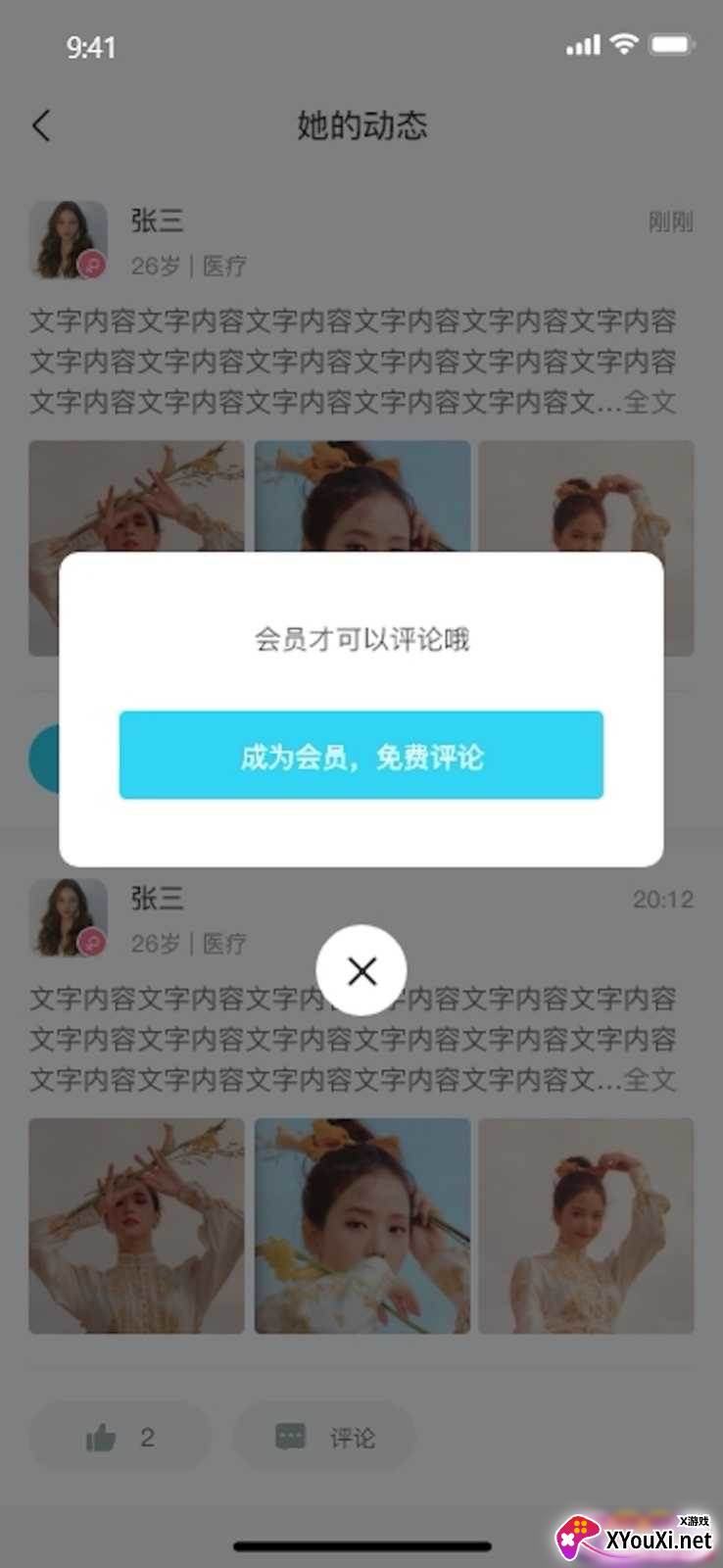This screenshot has width=723, height=1568.
Task: Open 张三's avatar on the 刚刚 post
Action: [68, 240]
